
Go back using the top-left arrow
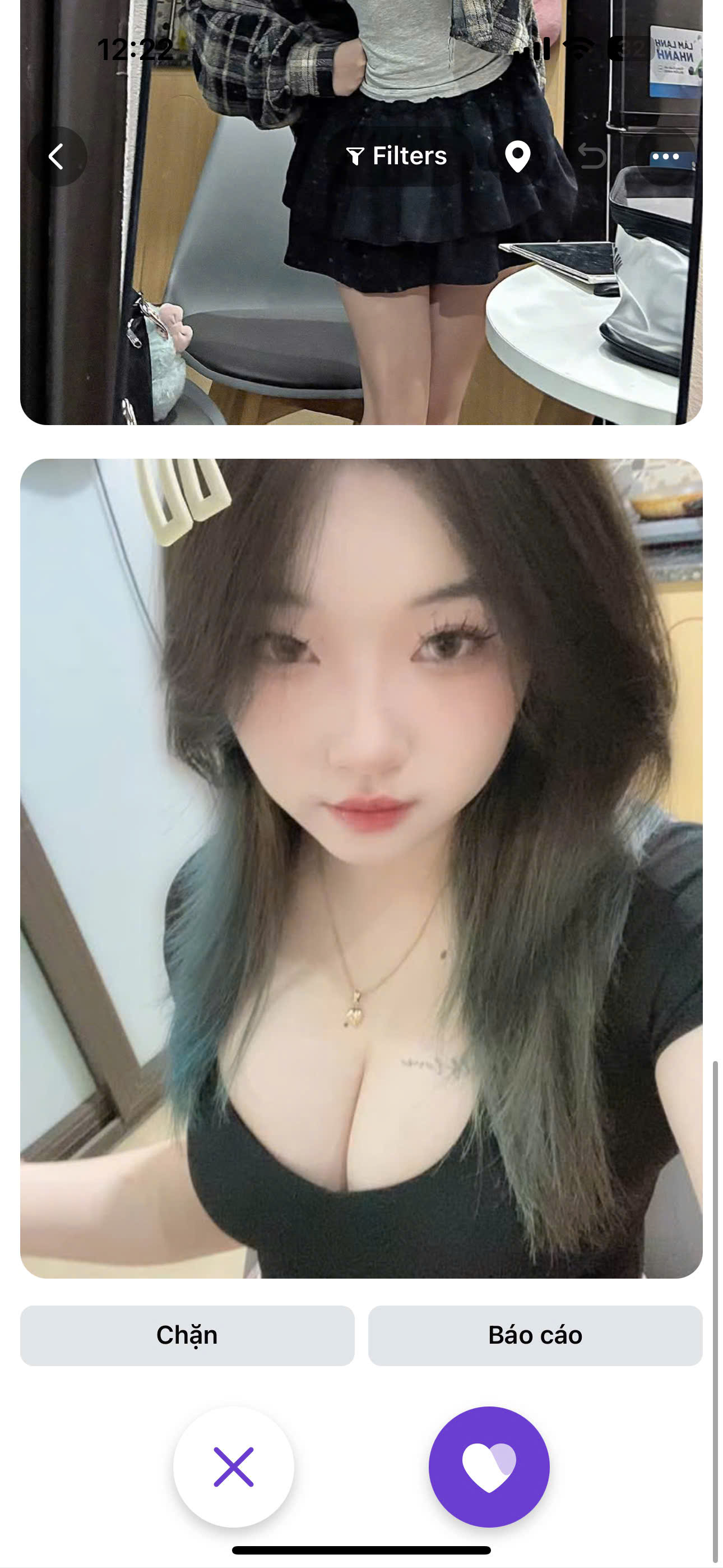pyautogui.click(x=57, y=156)
